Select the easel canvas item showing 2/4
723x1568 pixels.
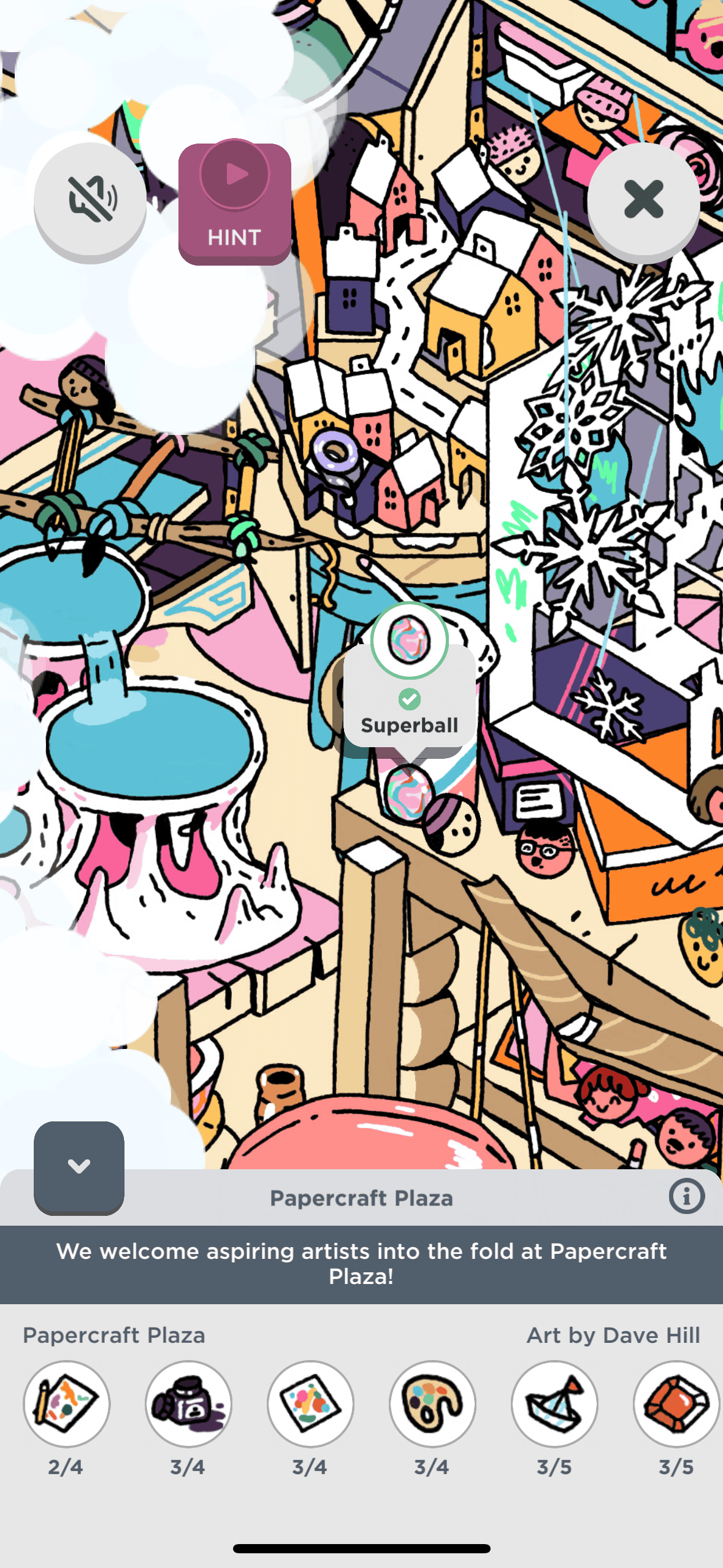tap(66, 1404)
